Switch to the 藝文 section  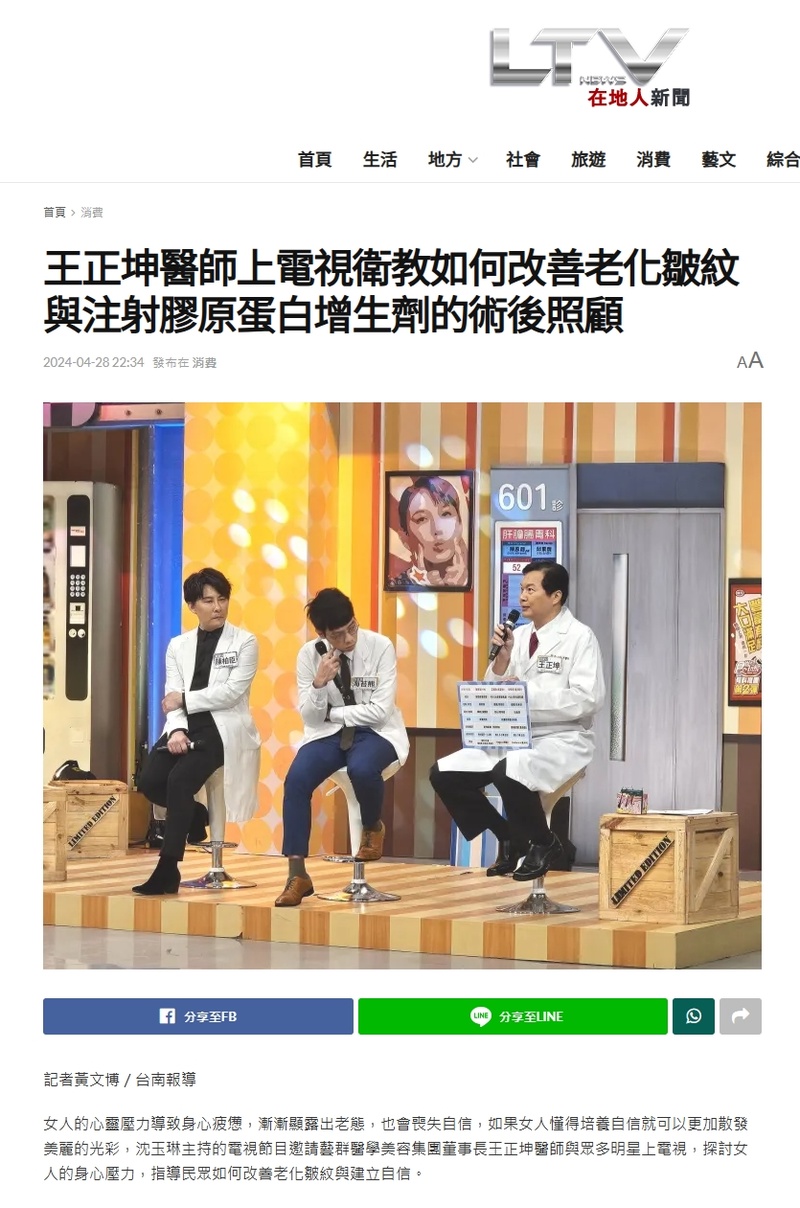(718, 159)
